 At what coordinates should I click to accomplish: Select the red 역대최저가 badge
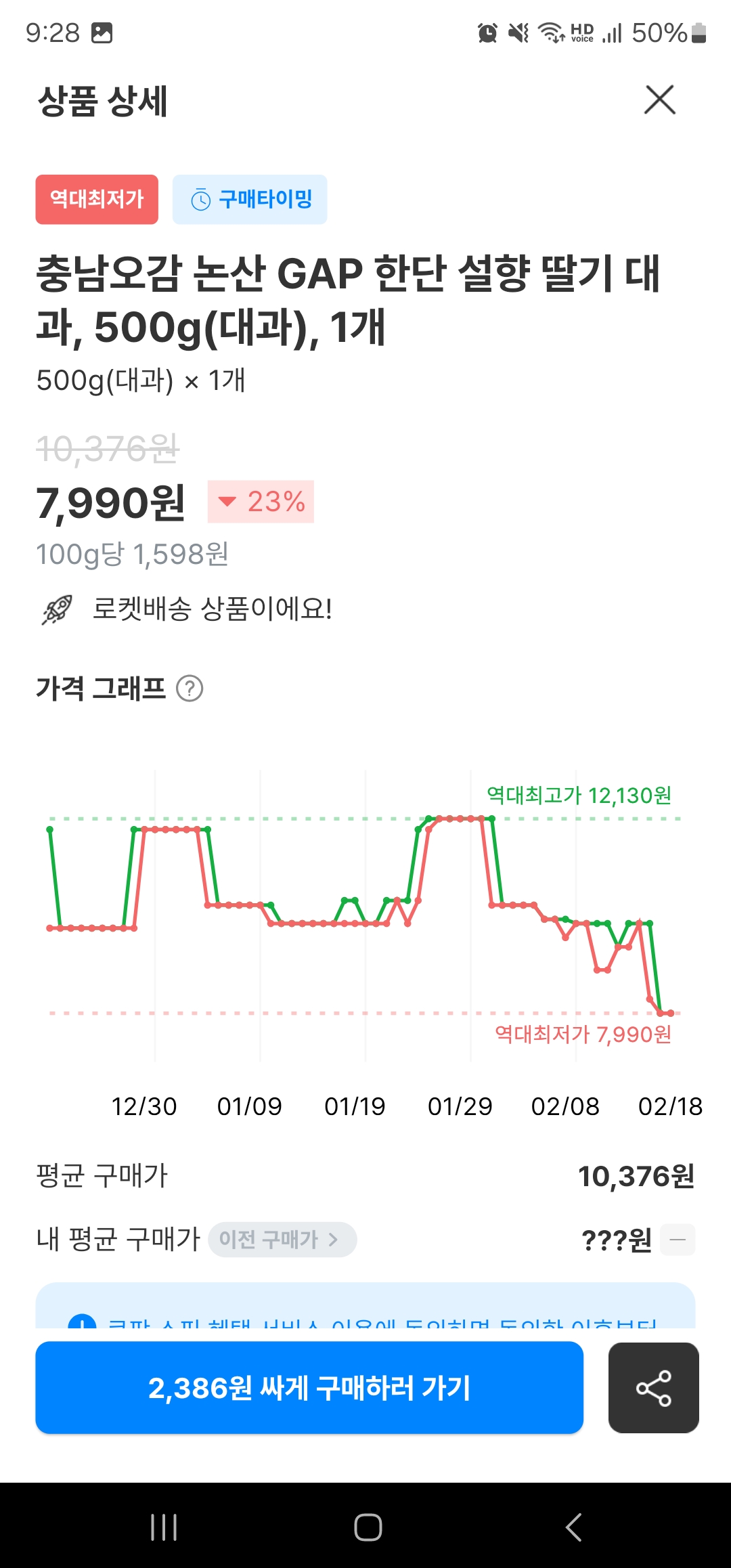pos(96,198)
